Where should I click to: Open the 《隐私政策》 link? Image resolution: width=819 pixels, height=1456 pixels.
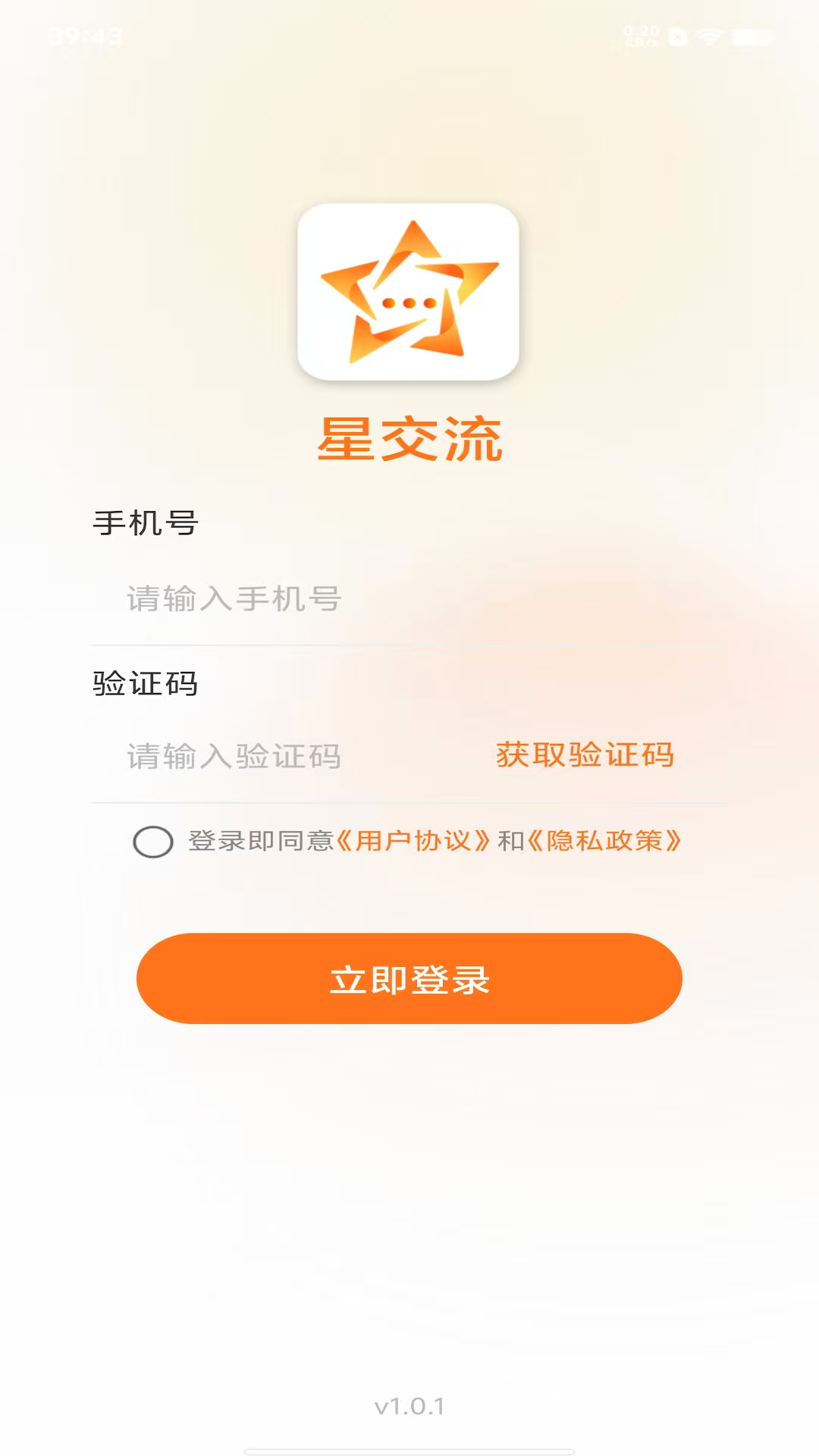(x=604, y=841)
